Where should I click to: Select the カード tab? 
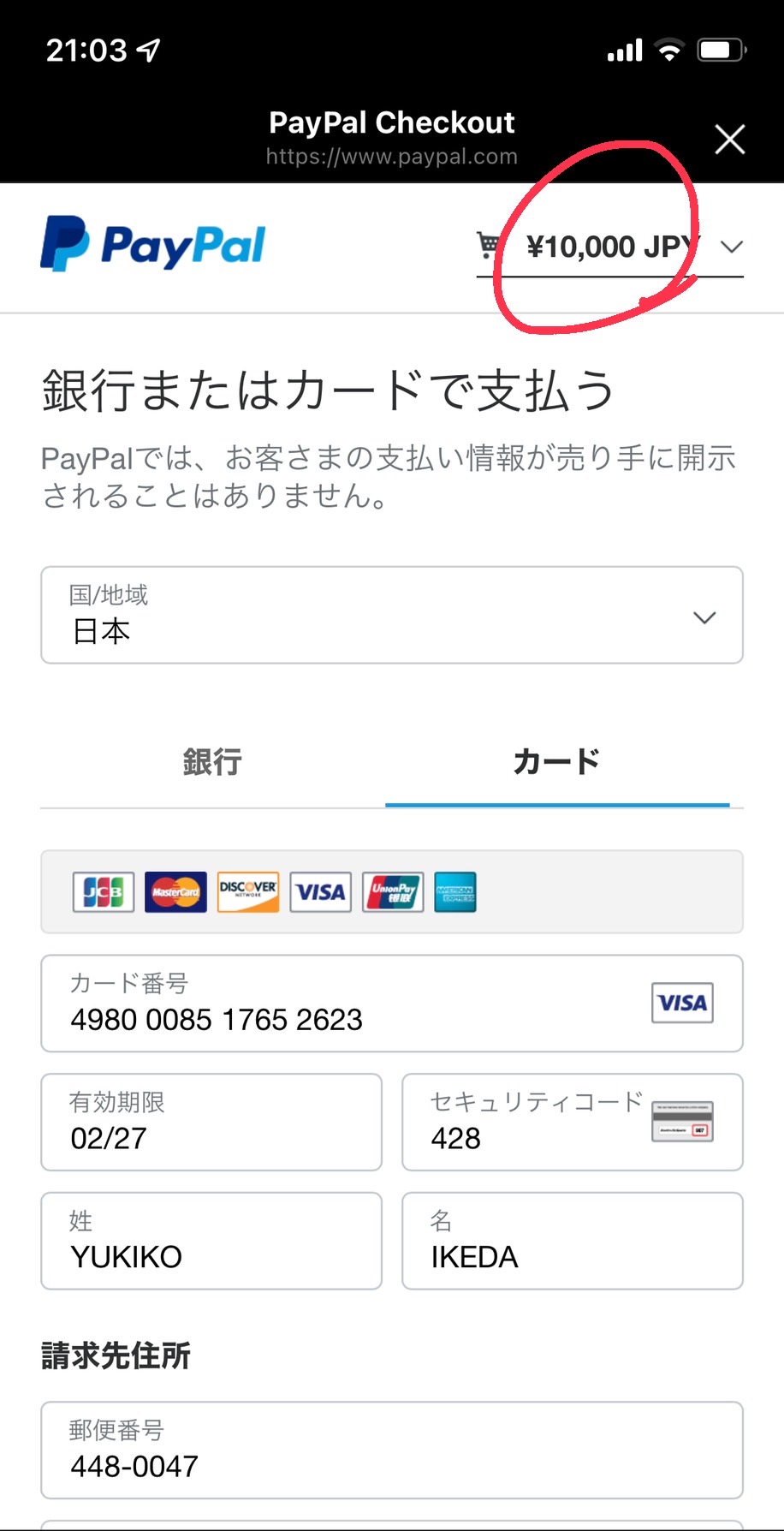(x=557, y=761)
